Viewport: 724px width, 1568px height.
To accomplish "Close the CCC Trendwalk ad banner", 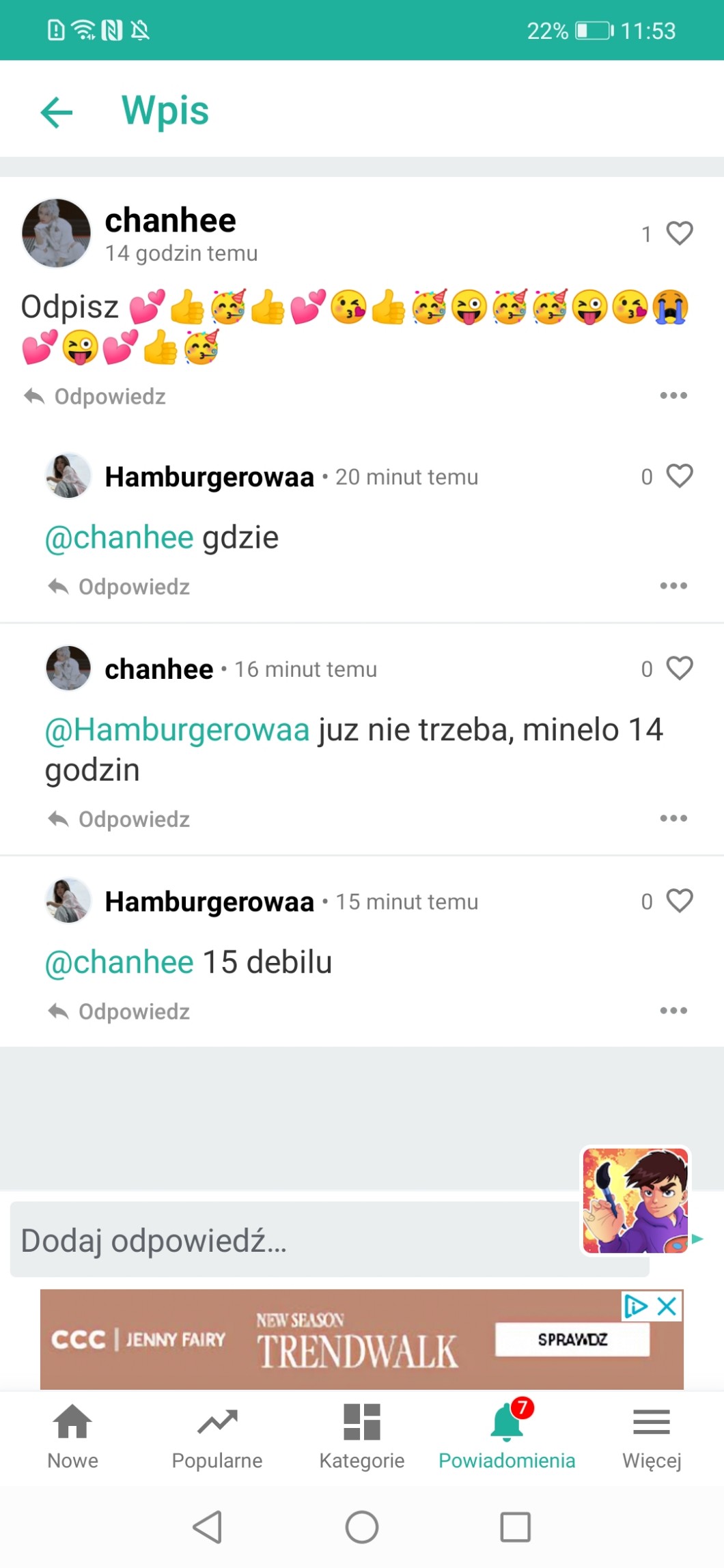I will (667, 1306).
